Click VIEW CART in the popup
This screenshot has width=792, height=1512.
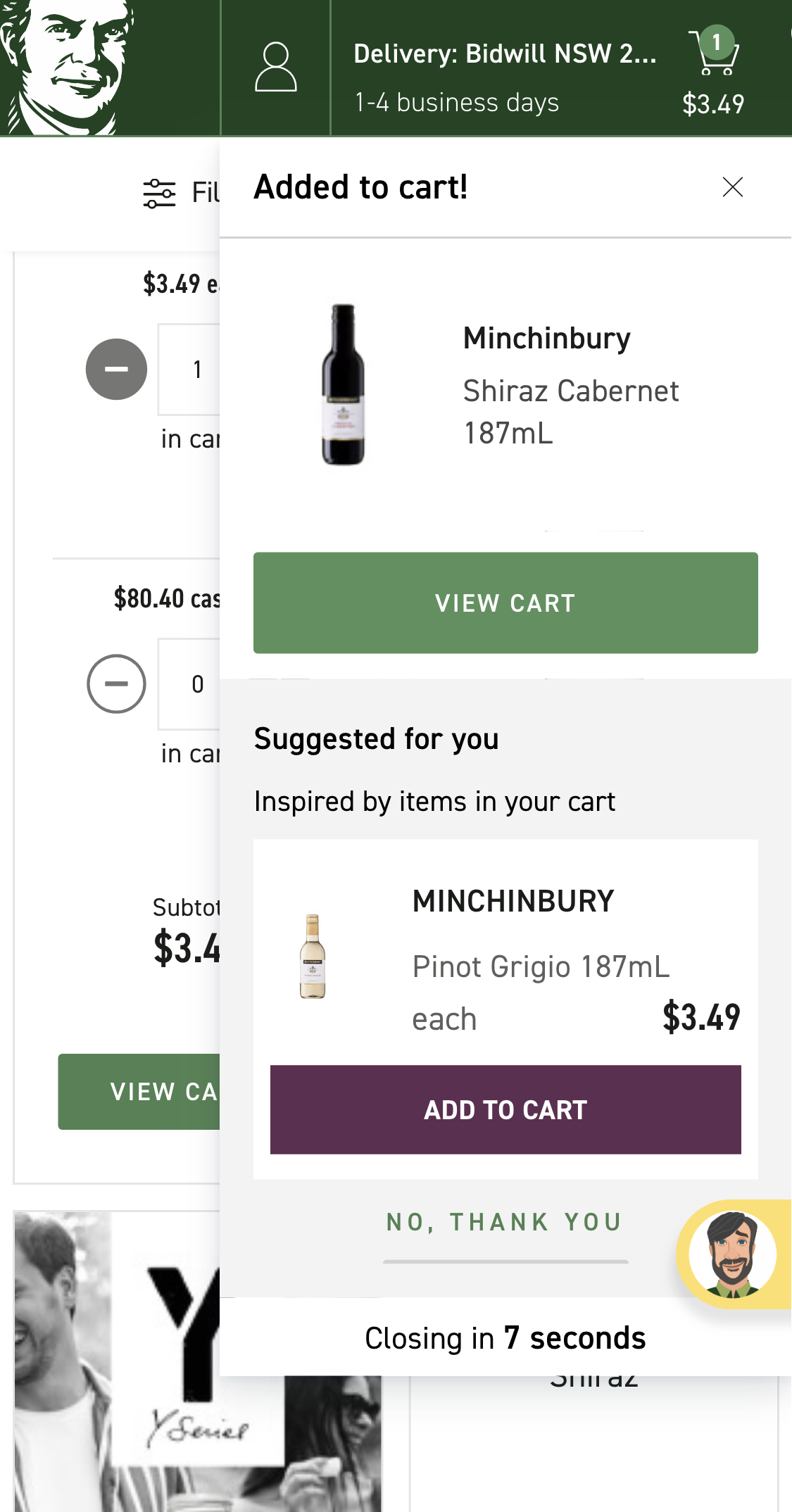click(x=505, y=603)
